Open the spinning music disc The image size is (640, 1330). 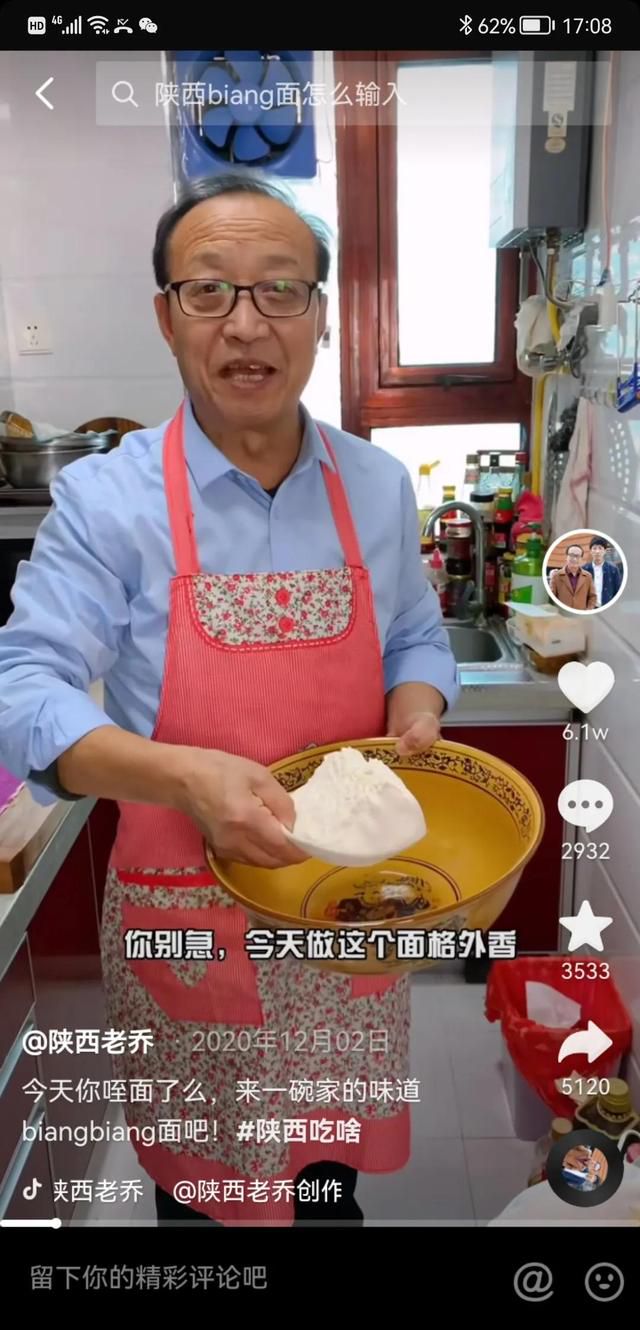point(585,1167)
